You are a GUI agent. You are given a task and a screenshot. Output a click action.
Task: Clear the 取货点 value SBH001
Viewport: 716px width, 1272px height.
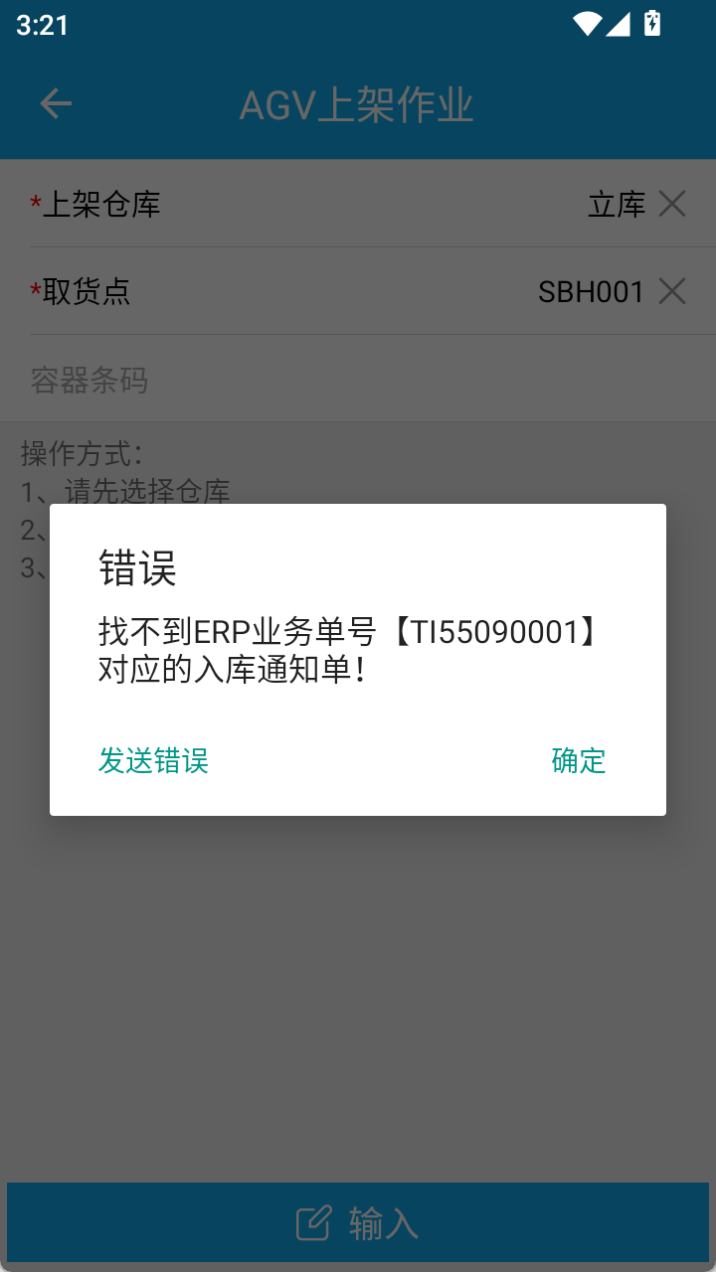tap(672, 291)
